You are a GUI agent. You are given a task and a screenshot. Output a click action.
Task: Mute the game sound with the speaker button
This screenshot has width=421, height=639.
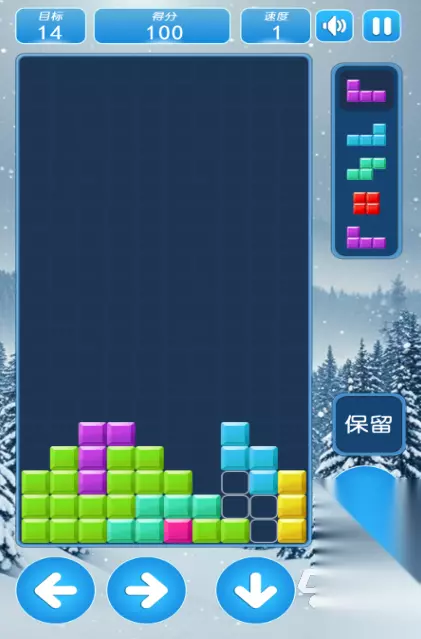334,26
